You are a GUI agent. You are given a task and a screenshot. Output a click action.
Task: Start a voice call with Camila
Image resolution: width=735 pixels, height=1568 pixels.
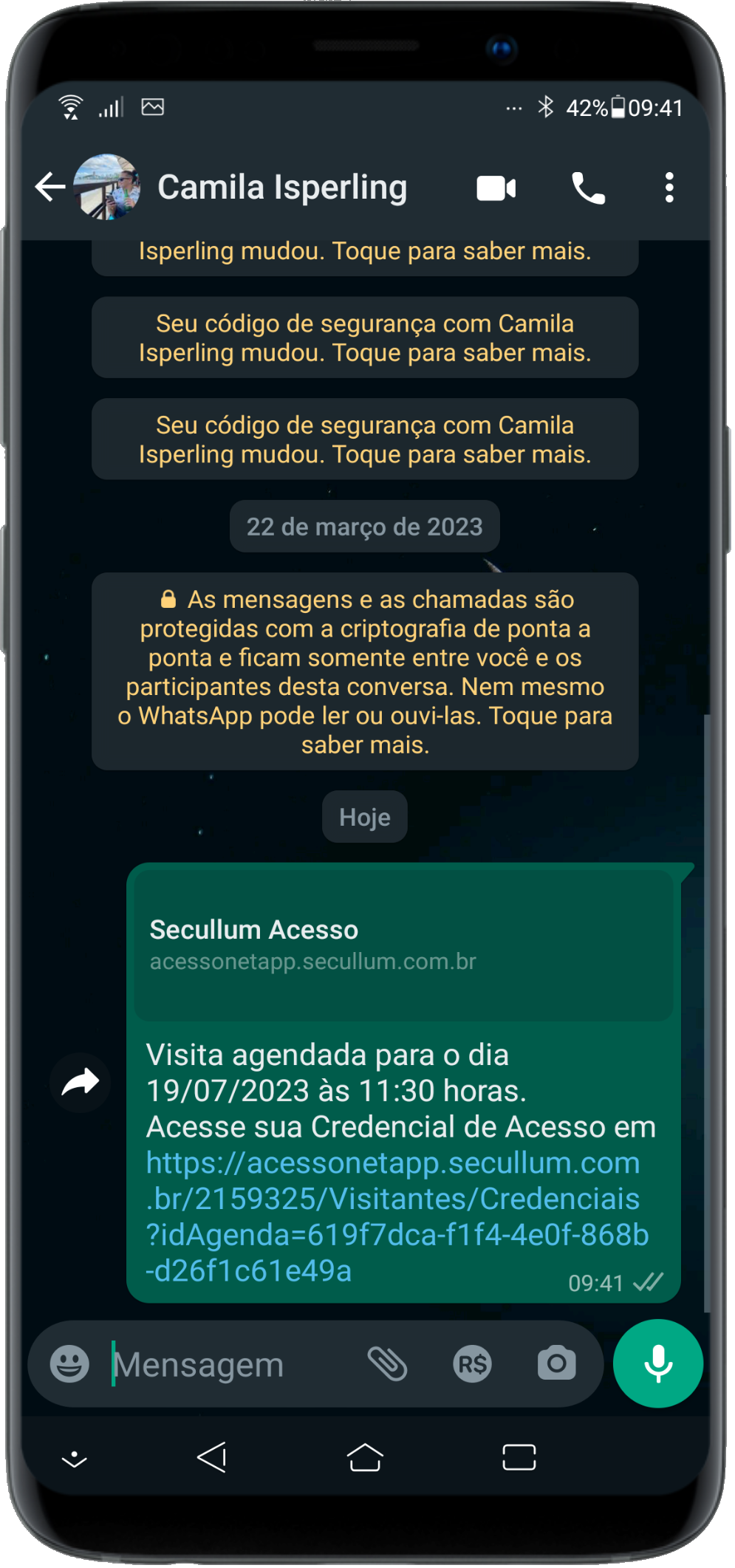[590, 188]
